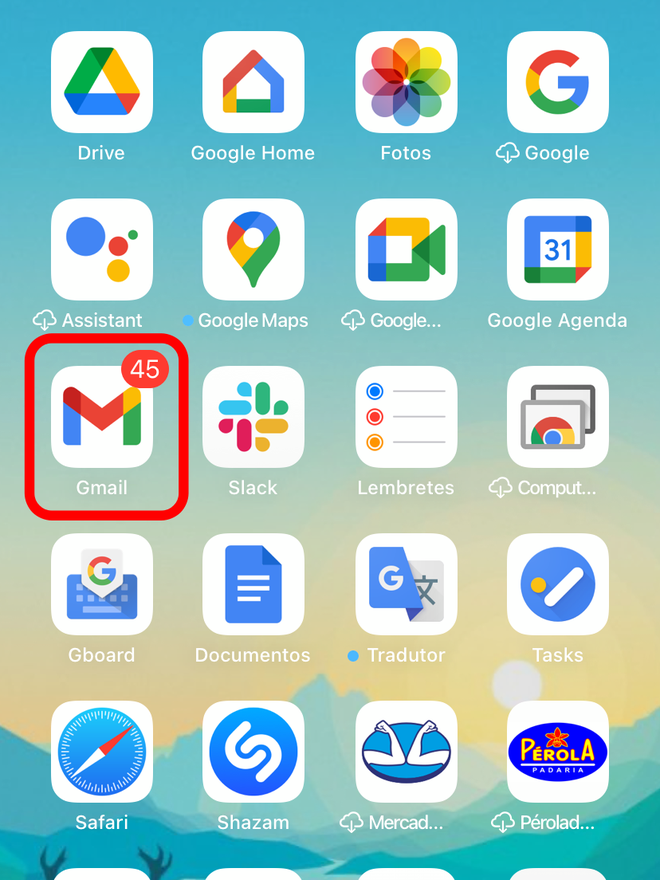
Task: Open Google Agenda calendar
Action: [557, 249]
